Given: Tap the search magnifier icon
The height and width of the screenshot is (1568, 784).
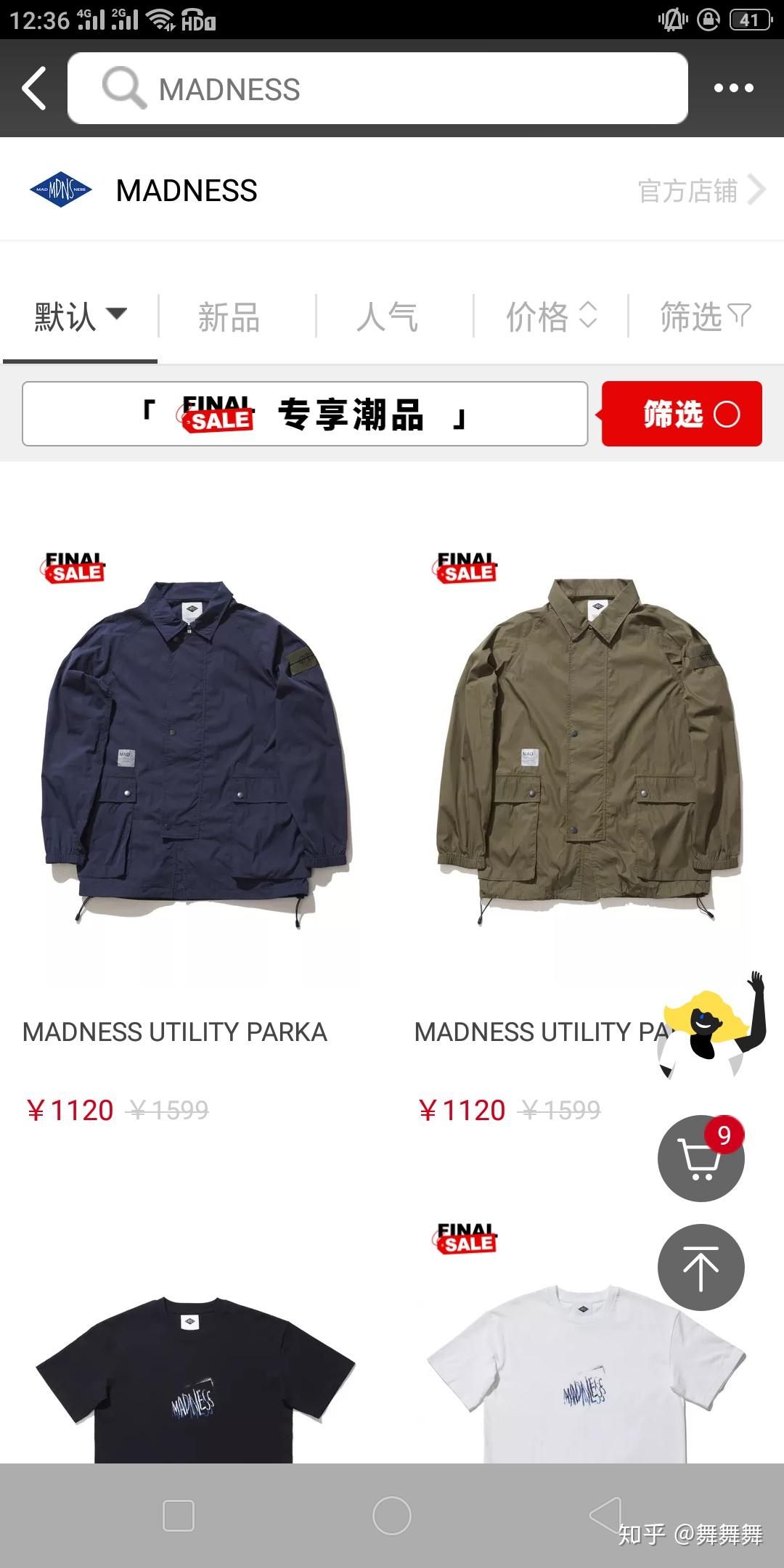Looking at the screenshot, I should click(124, 89).
